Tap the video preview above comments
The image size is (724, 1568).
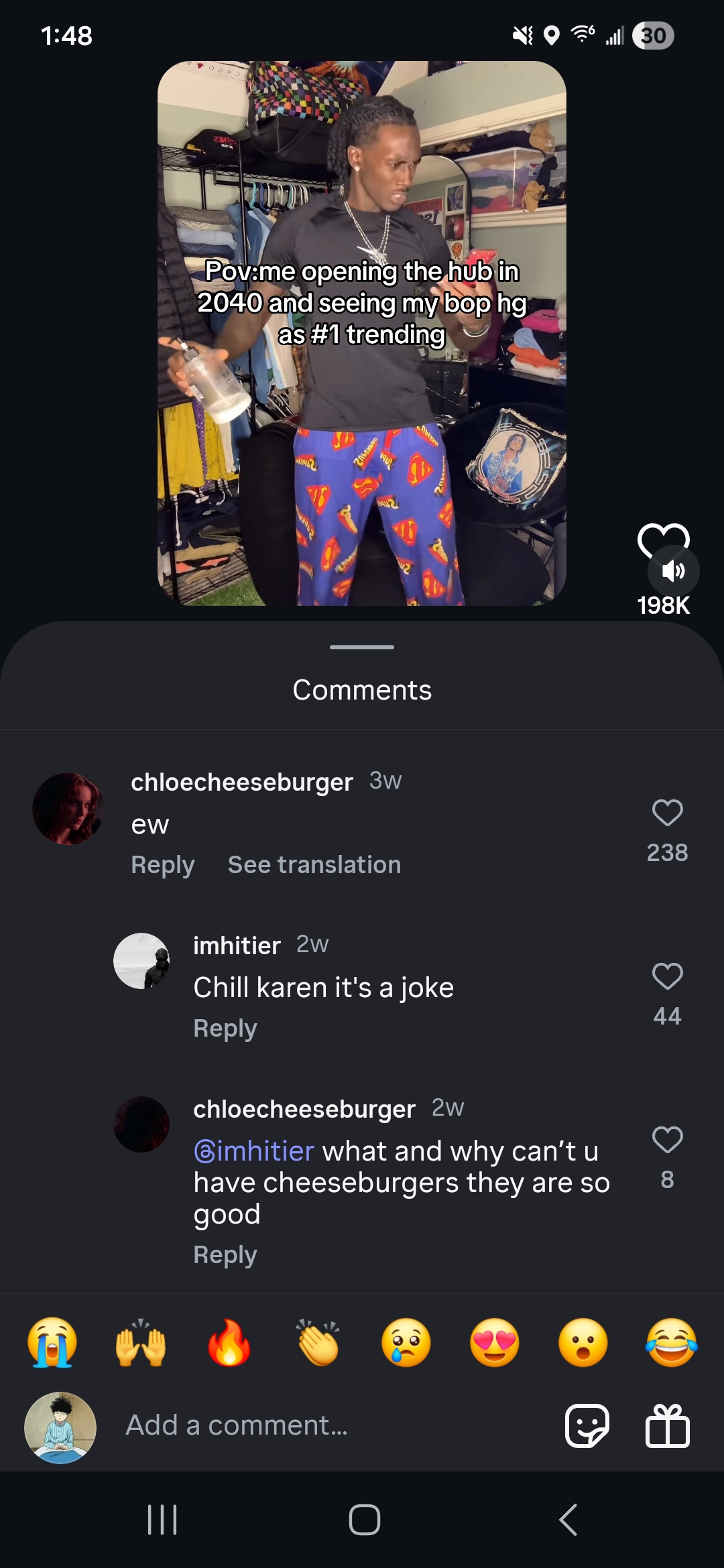[362, 333]
